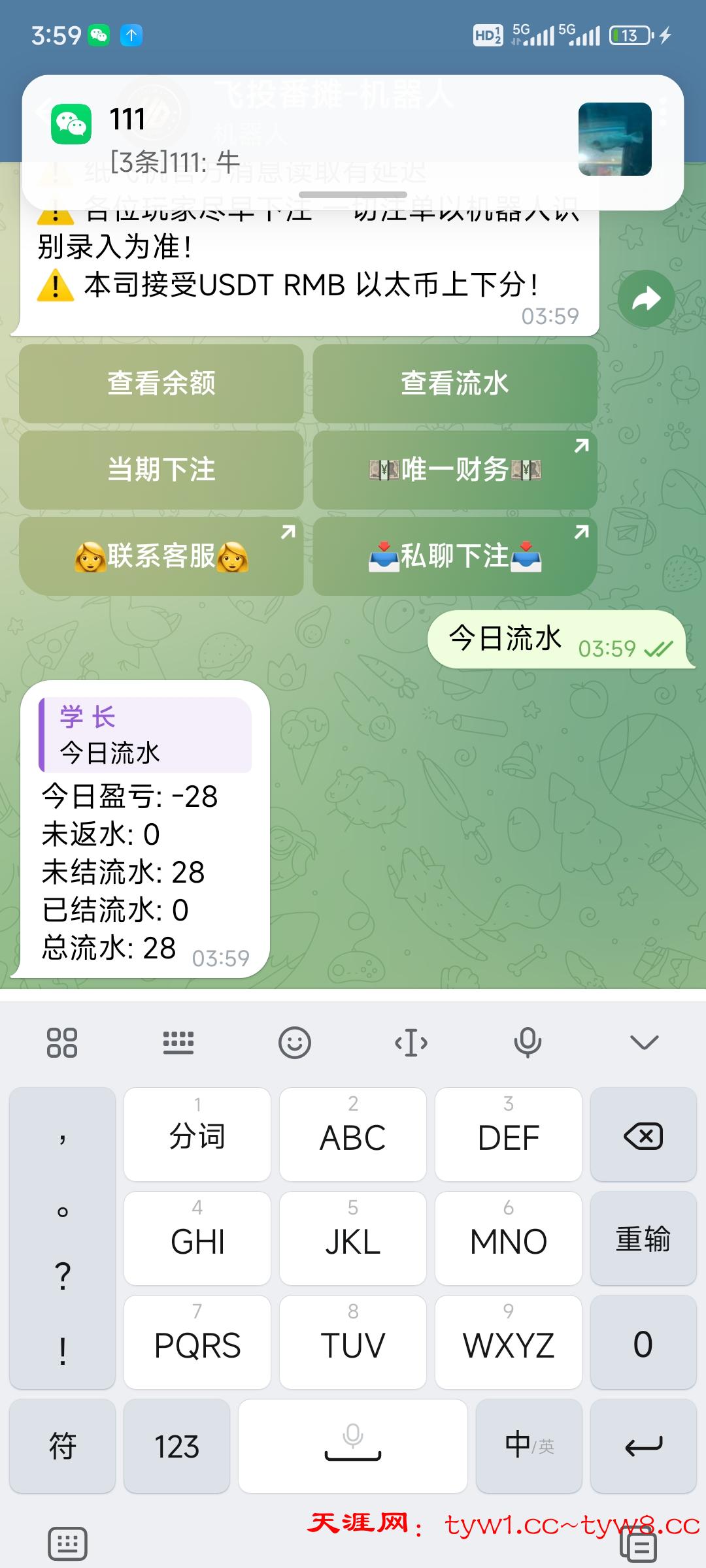
Task: Open 查看流水 to view turnover
Action: 454,384
